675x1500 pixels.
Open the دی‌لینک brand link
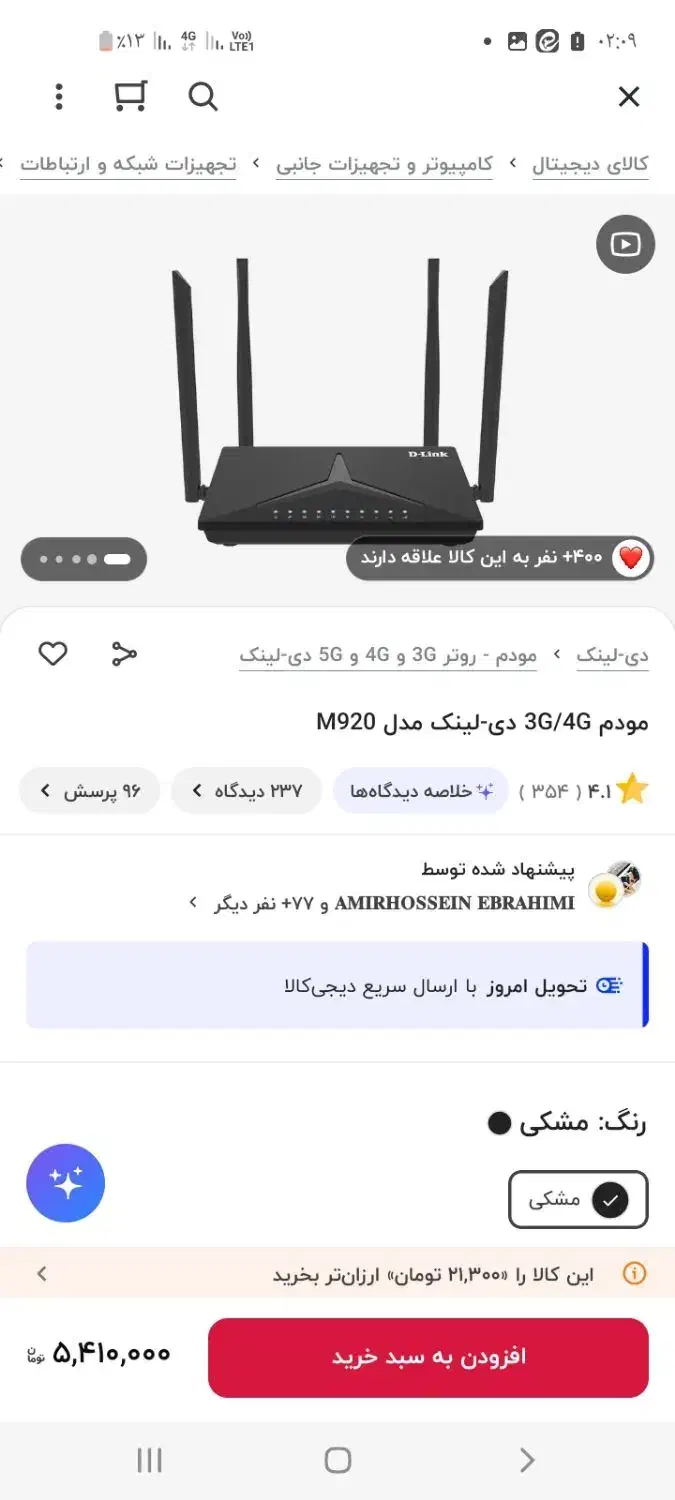[612, 656]
